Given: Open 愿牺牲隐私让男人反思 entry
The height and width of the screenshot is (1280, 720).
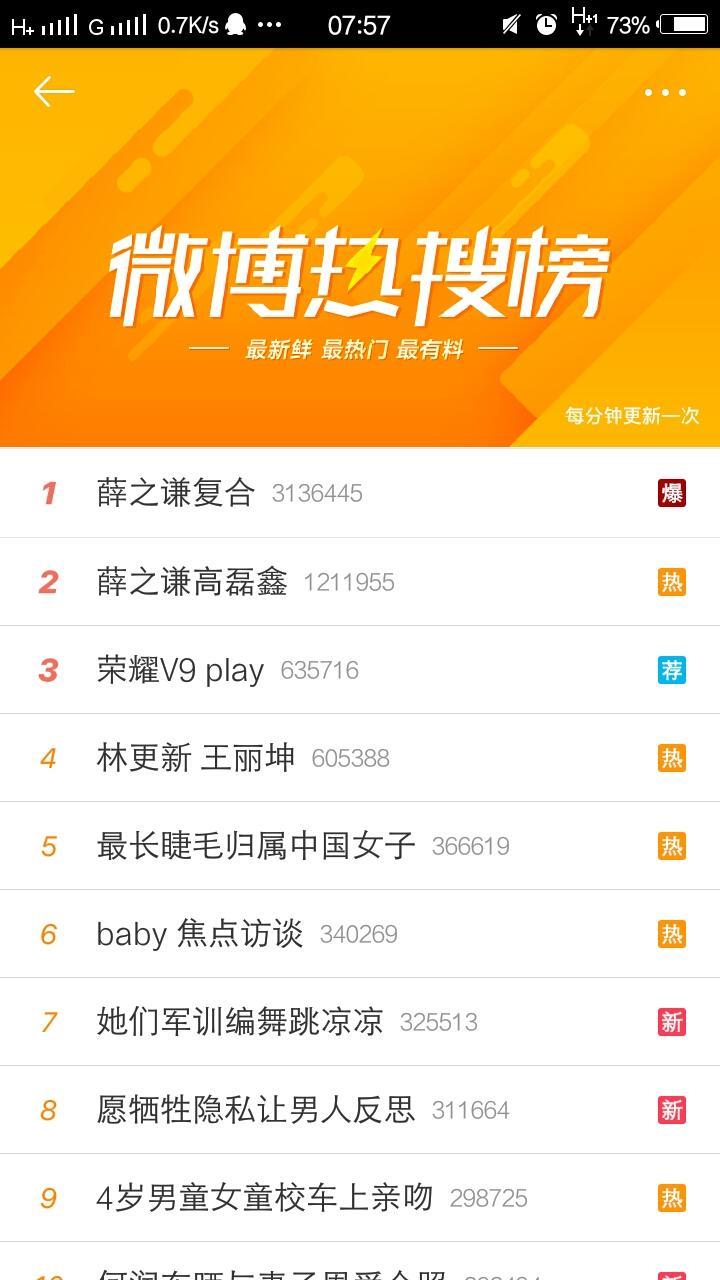Looking at the screenshot, I should (256, 1110).
